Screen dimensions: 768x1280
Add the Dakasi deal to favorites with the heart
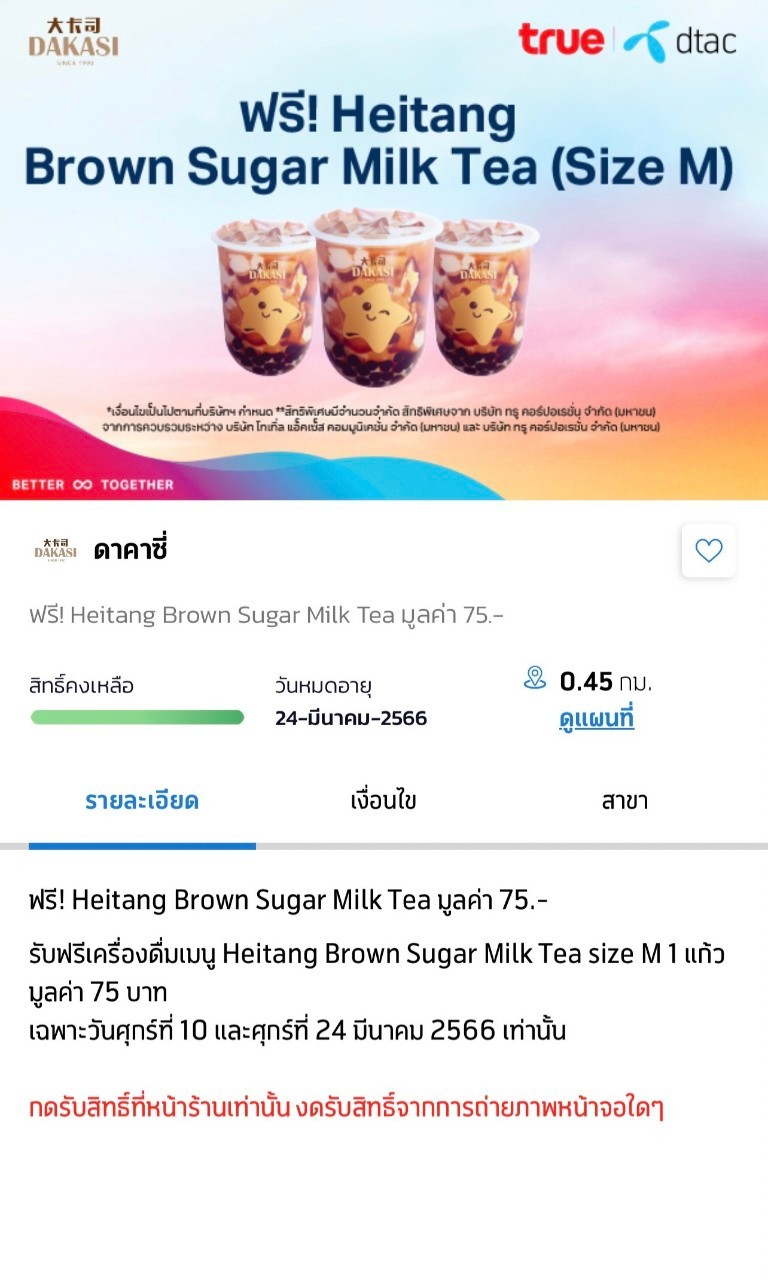[709, 550]
